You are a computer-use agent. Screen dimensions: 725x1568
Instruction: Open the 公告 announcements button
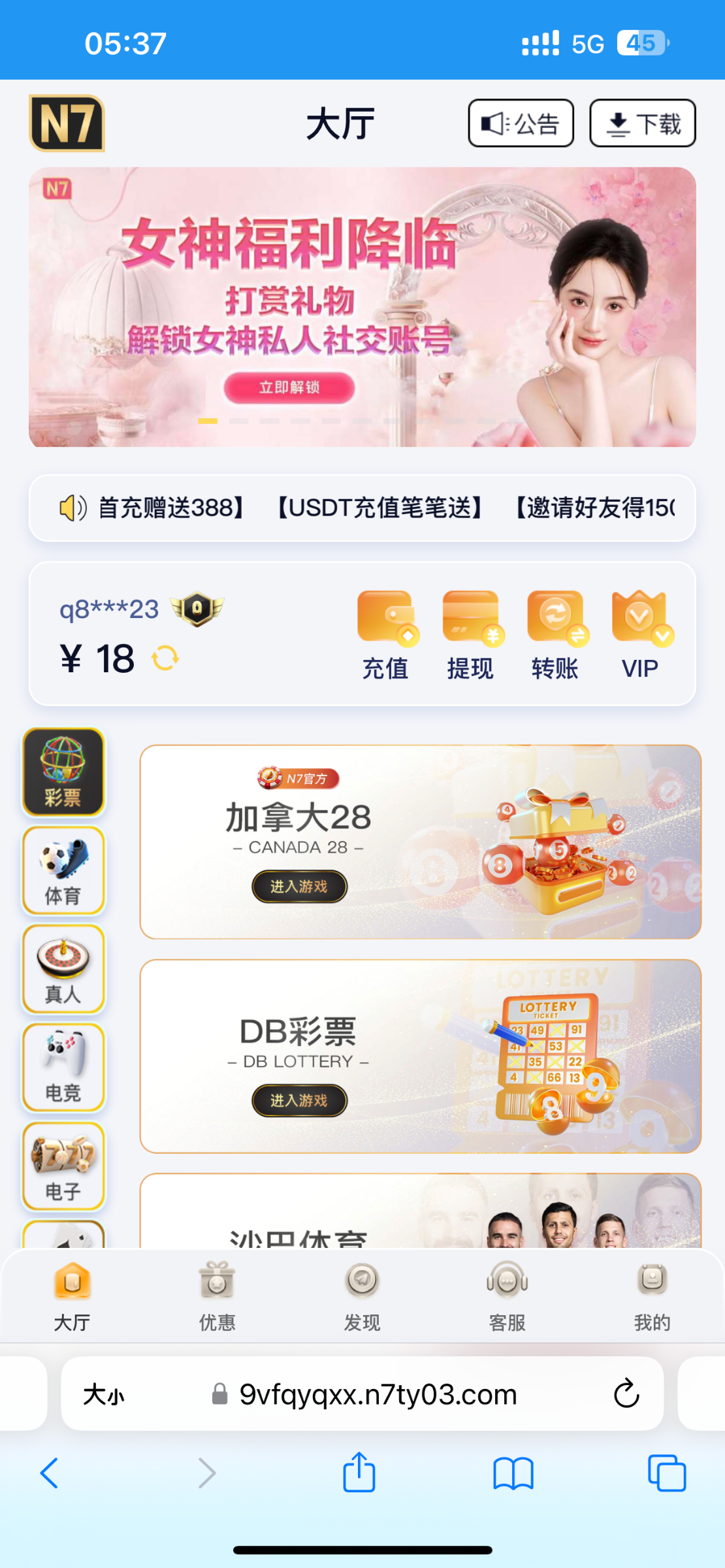pyautogui.click(x=521, y=123)
